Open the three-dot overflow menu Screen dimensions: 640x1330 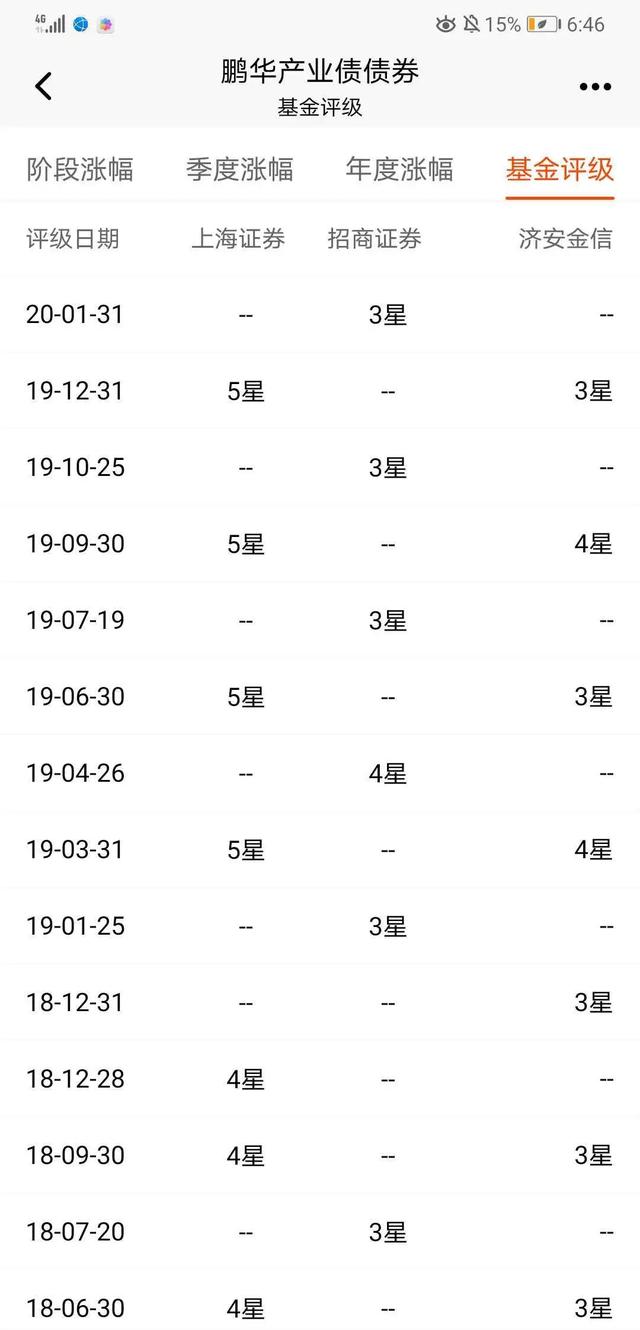coord(595,87)
